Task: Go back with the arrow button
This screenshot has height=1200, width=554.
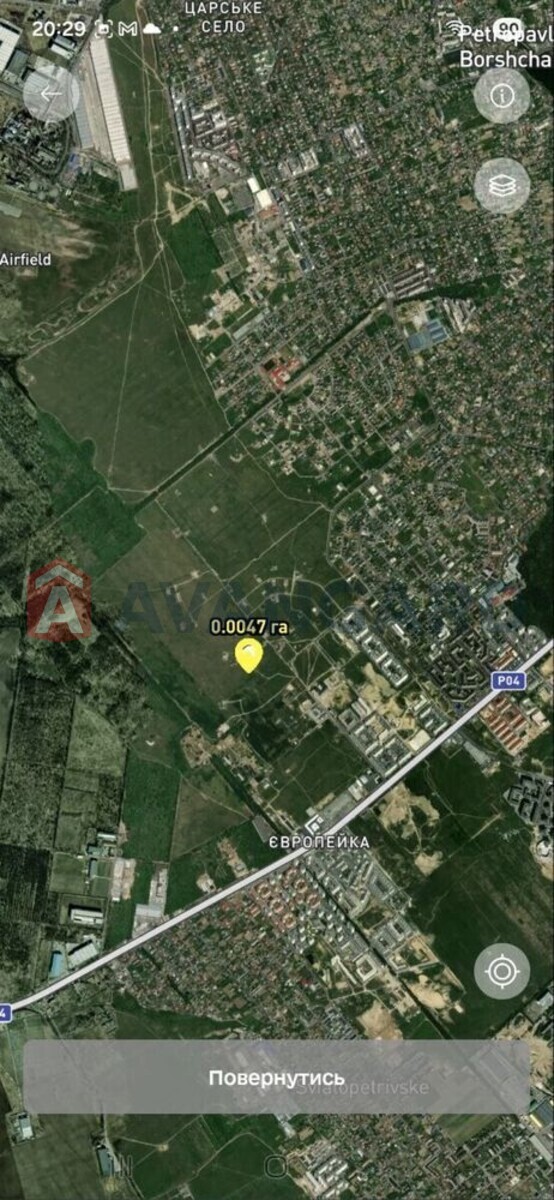Action: coord(51,95)
